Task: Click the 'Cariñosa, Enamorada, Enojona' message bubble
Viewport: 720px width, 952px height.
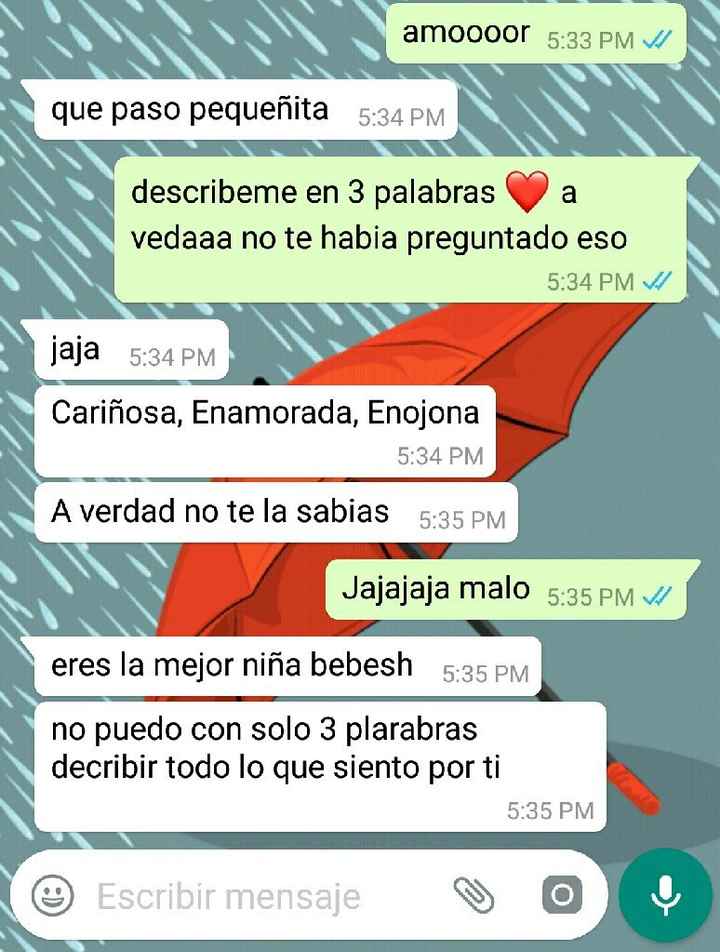Action: pos(263,411)
